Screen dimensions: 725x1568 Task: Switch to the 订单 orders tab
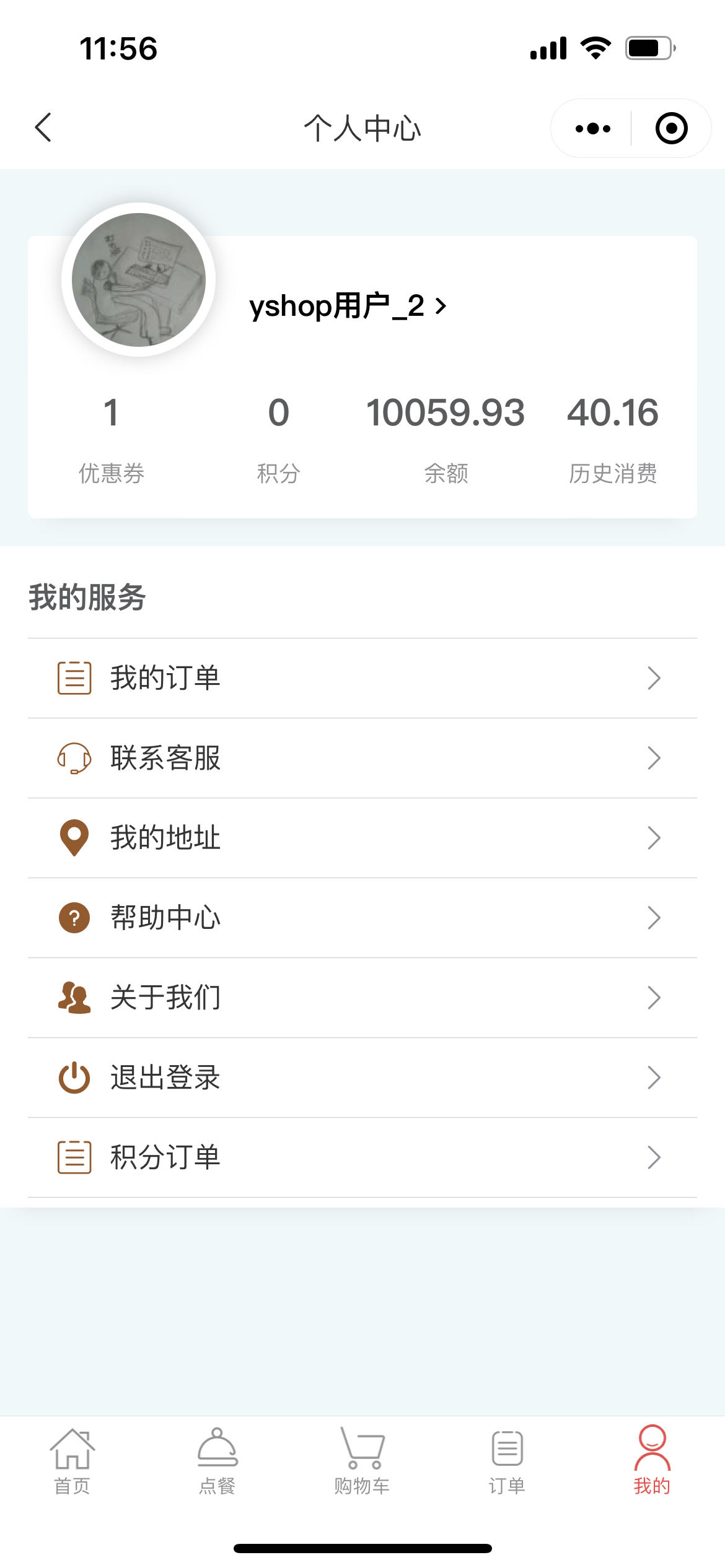(507, 1461)
